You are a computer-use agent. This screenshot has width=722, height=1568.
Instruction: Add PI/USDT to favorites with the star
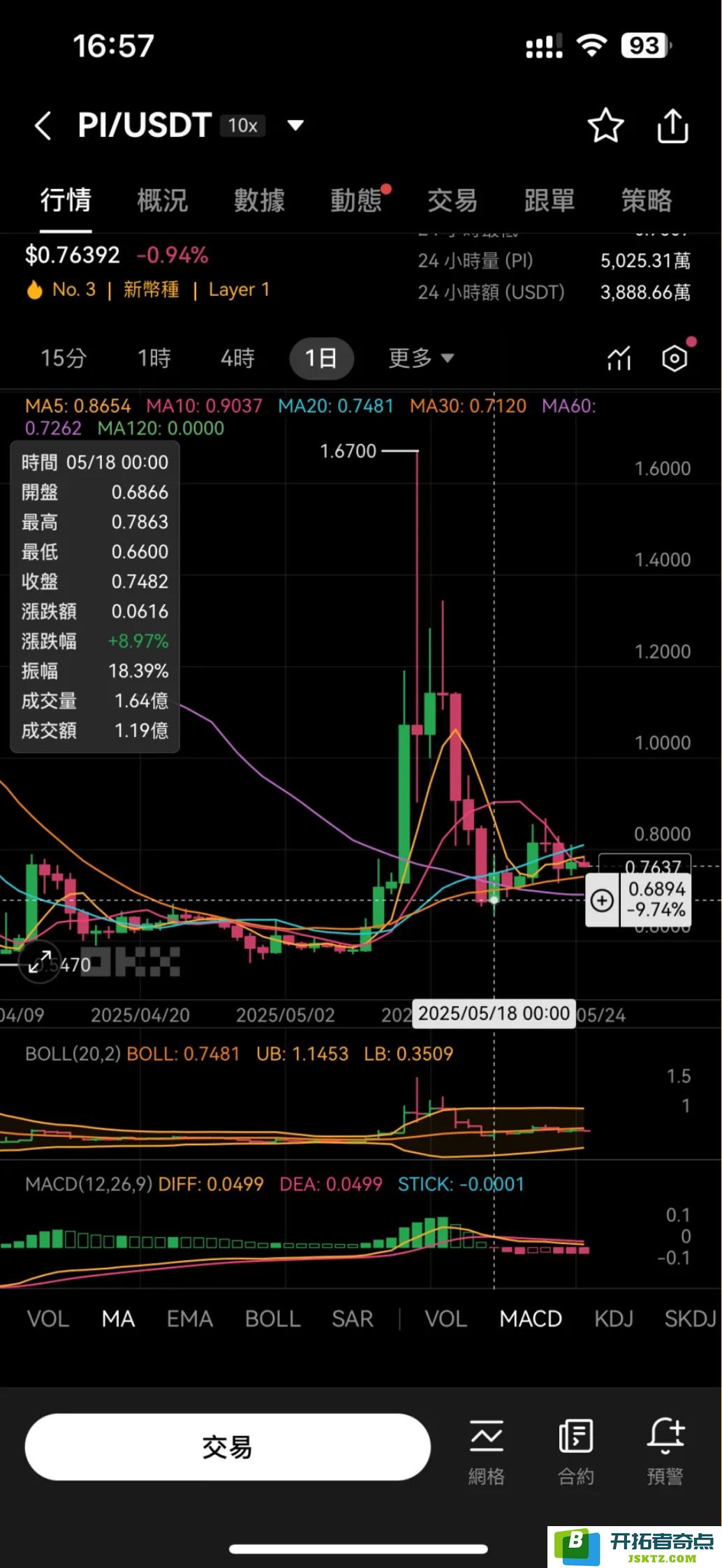tap(605, 126)
